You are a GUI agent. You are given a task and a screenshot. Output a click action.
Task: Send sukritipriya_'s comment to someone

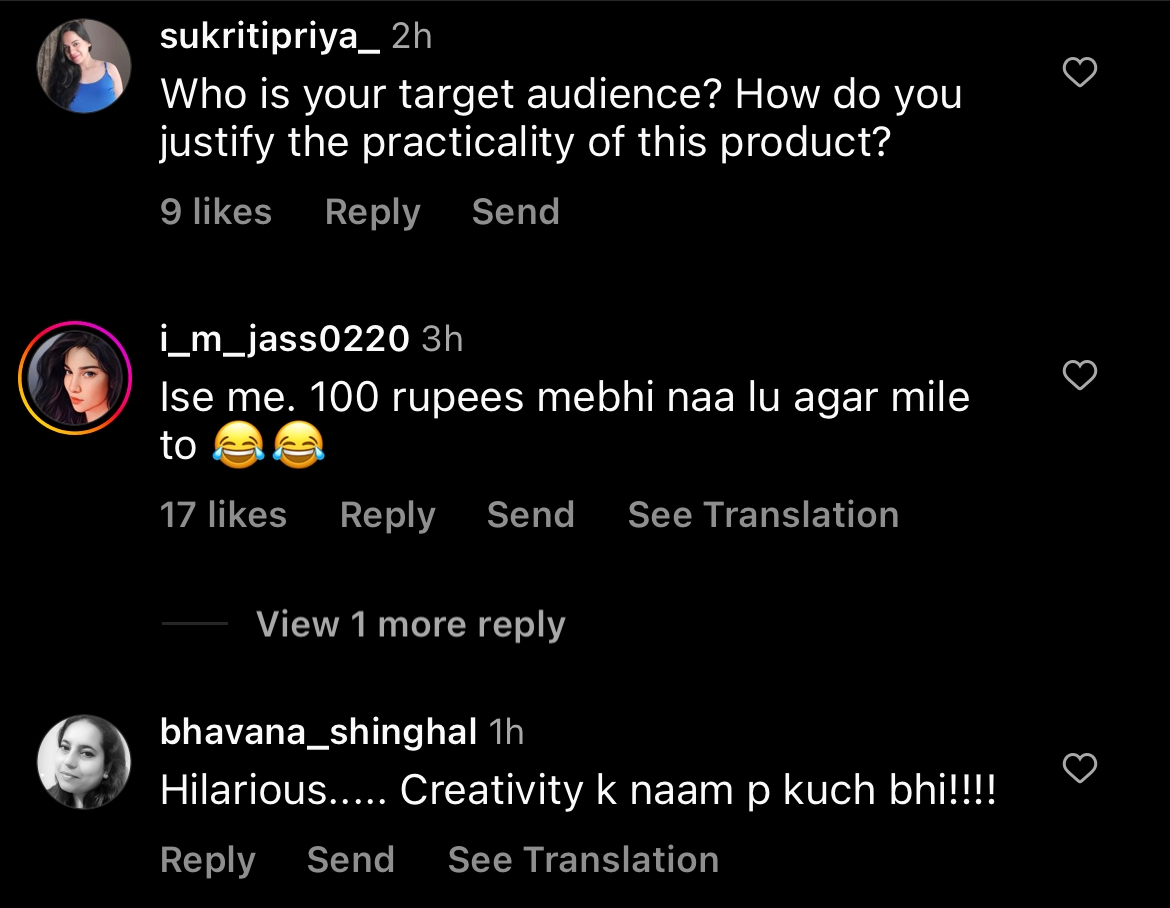(x=515, y=212)
